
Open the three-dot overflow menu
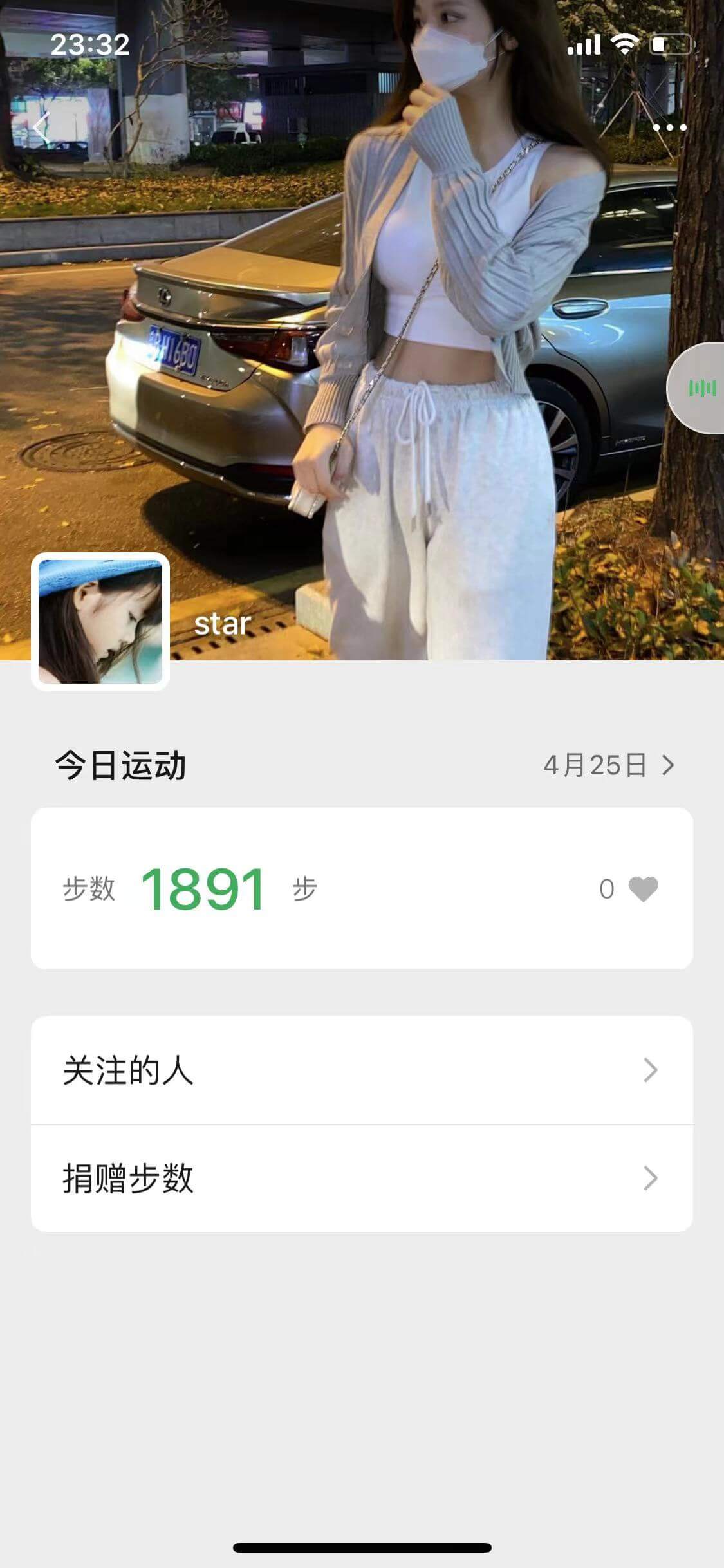tap(669, 127)
